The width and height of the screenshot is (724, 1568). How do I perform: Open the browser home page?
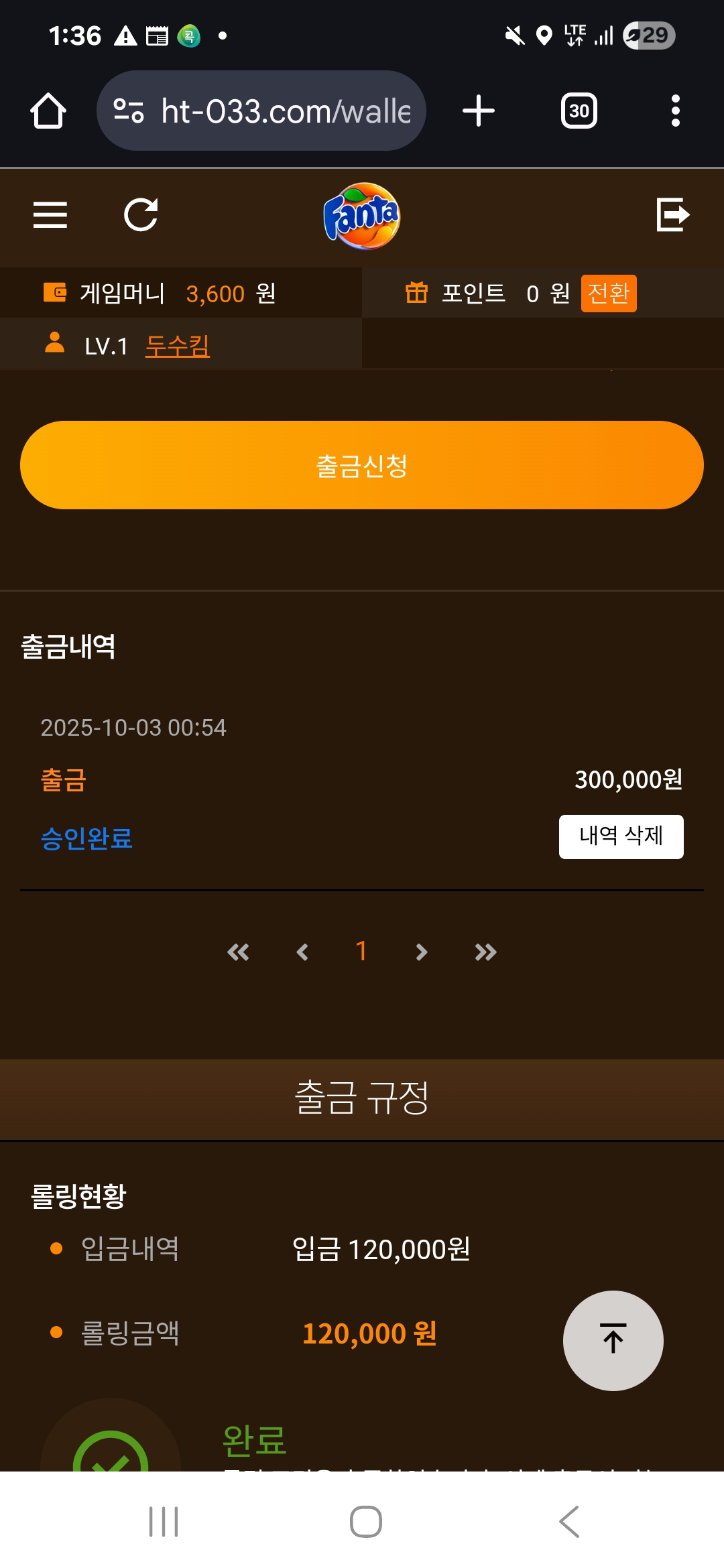pos(48,111)
